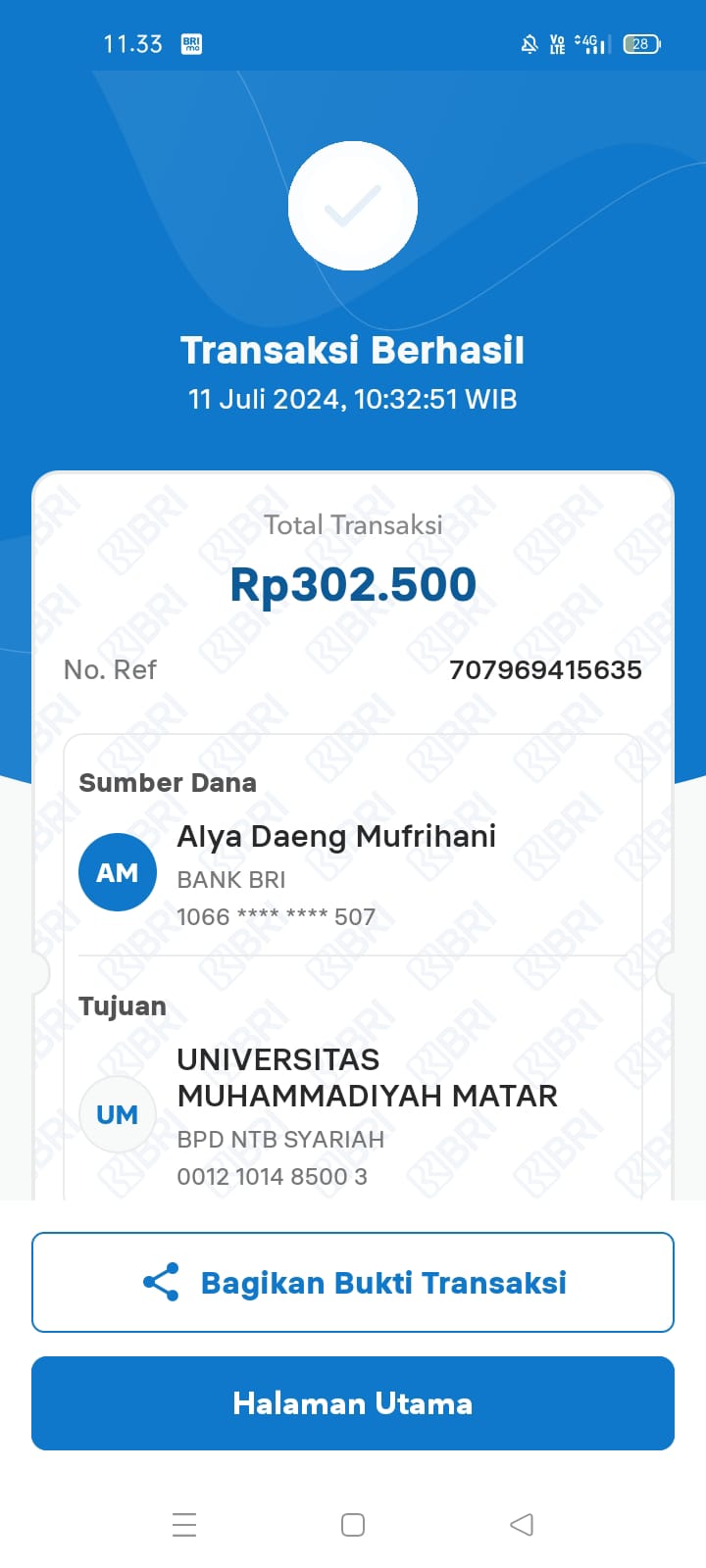Image resolution: width=706 pixels, height=1568 pixels.
Task: Open the system home button
Action: (x=353, y=1524)
